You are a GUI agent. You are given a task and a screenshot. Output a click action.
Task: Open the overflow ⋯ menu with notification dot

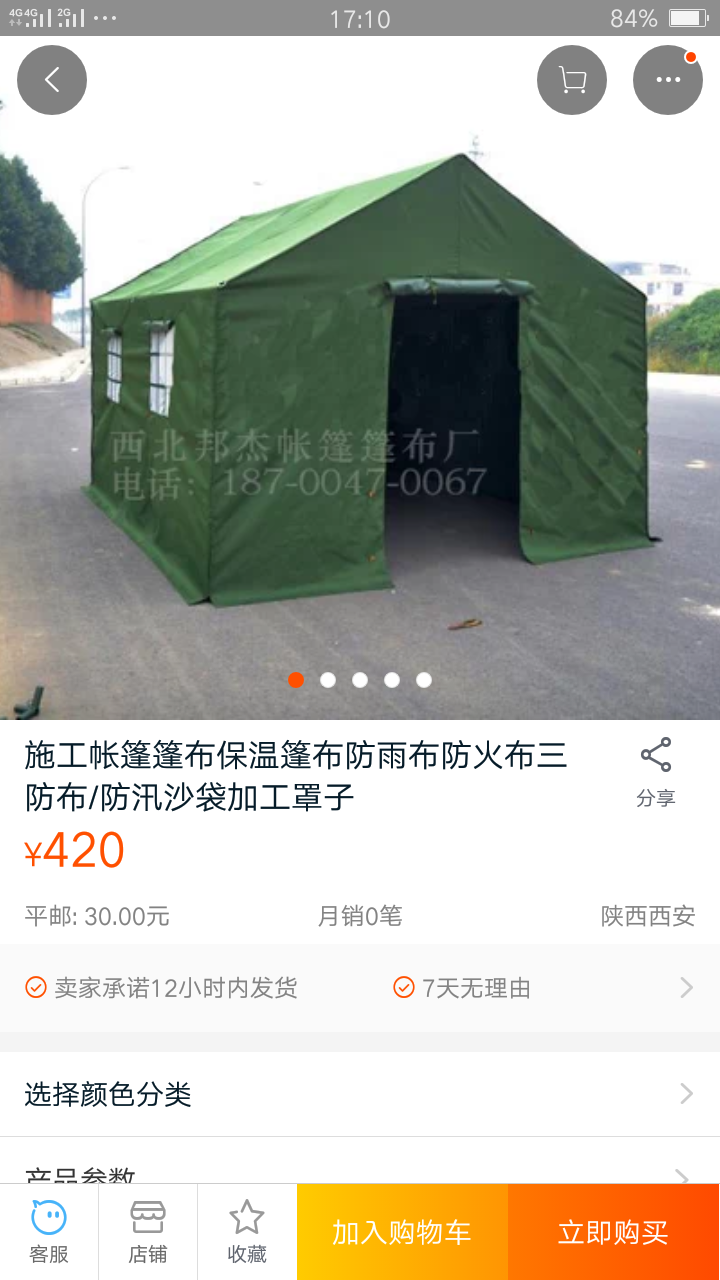point(667,79)
